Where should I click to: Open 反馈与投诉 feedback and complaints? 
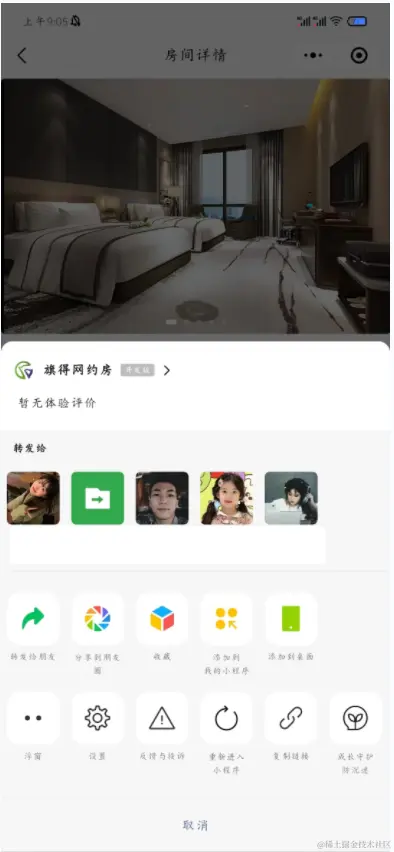pos(162,718)
